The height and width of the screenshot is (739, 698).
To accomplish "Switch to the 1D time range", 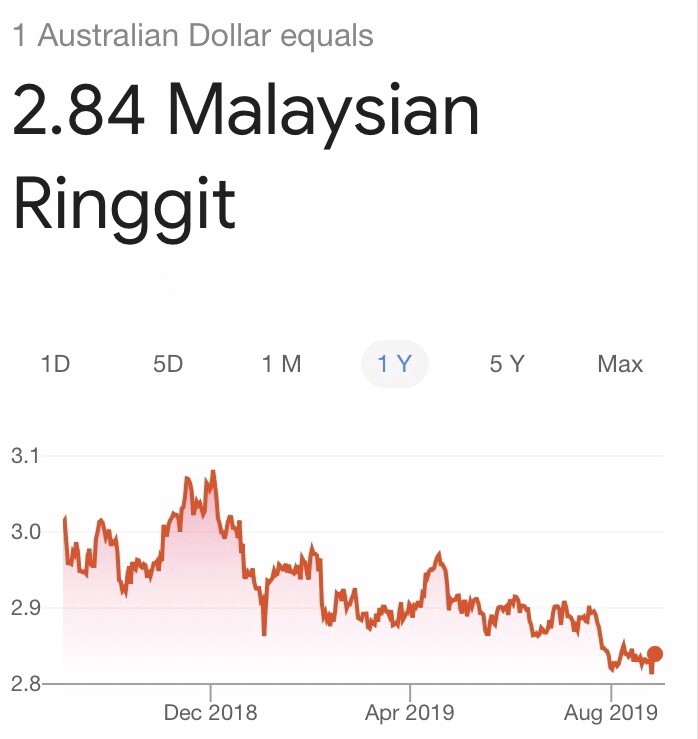I will tap(55, 364).
